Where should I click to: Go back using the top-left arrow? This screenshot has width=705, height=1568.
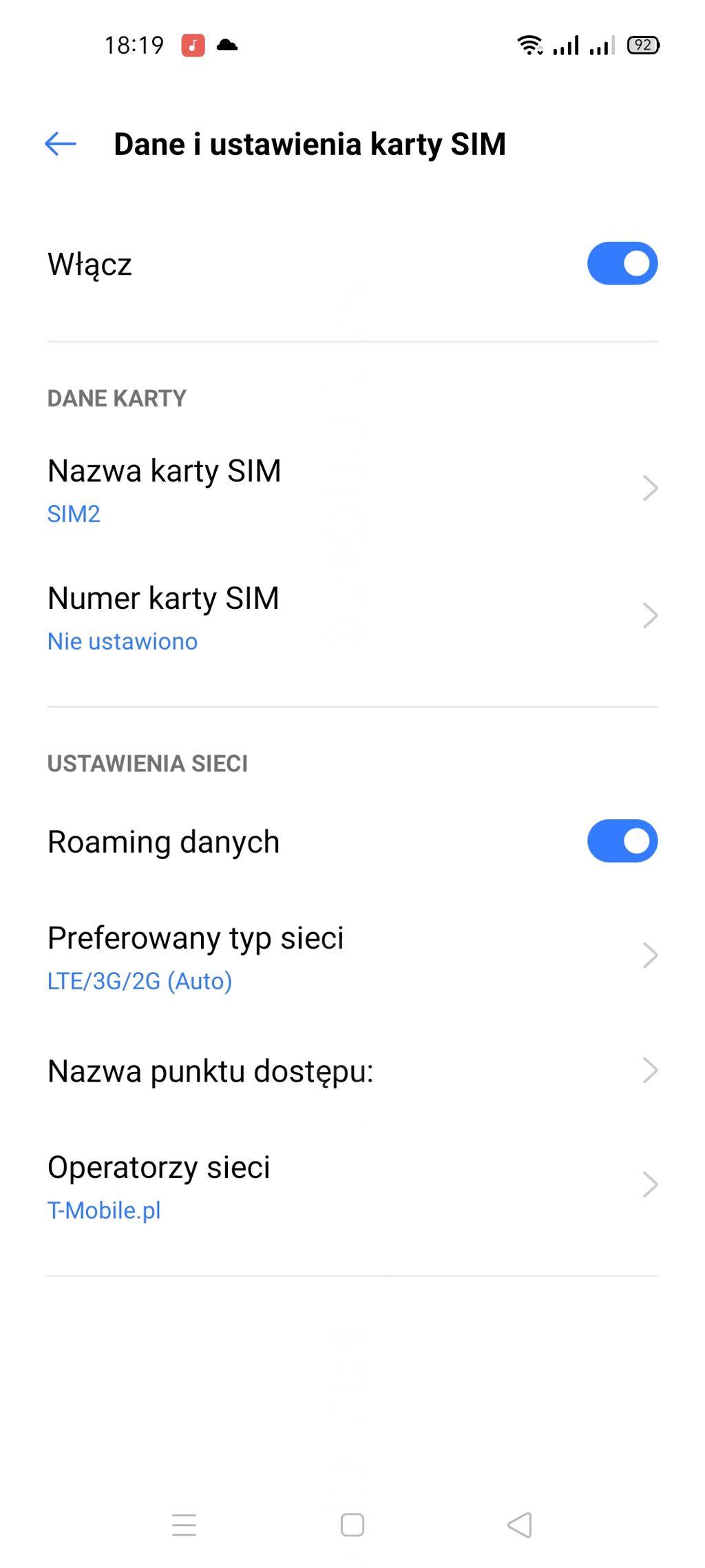point(61,144)
